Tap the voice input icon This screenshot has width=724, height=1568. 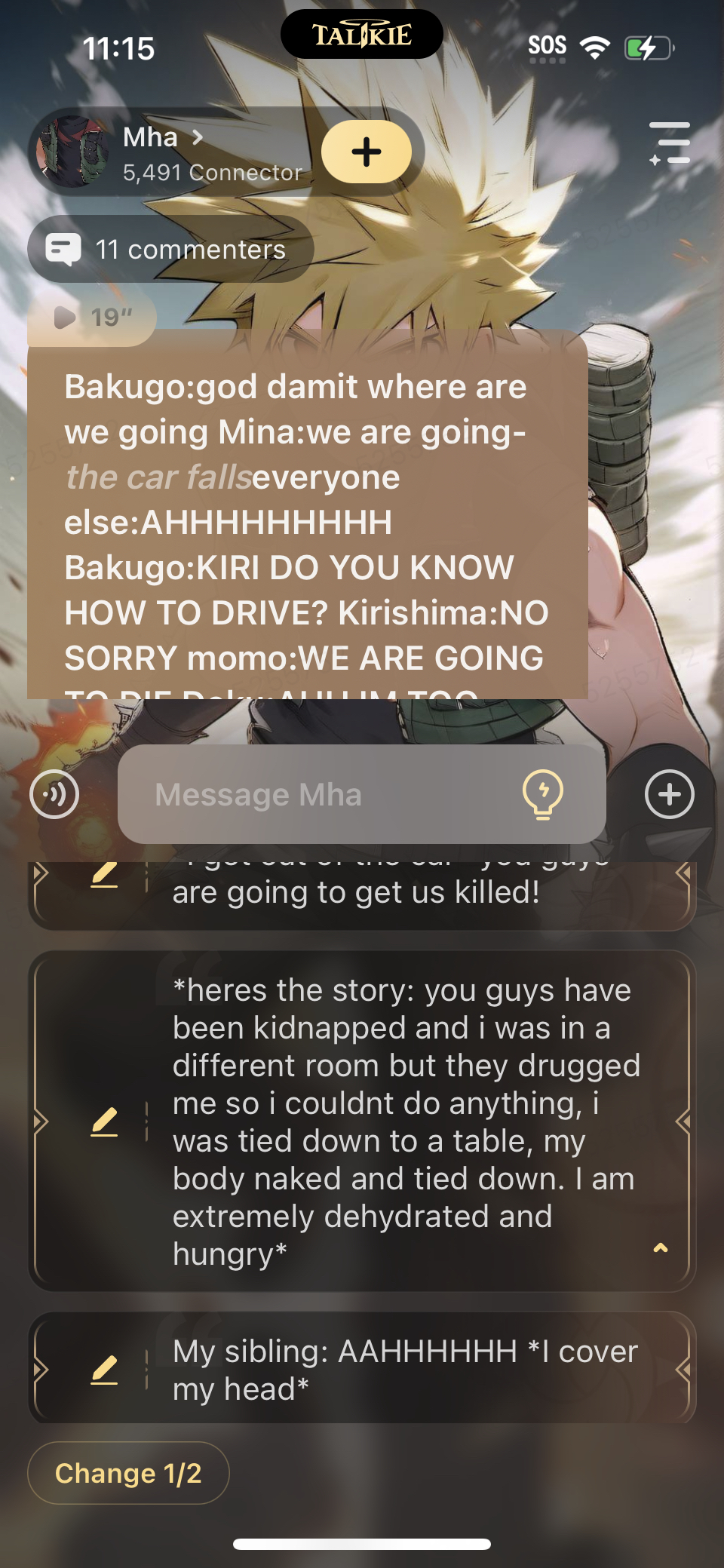(54, 794)
